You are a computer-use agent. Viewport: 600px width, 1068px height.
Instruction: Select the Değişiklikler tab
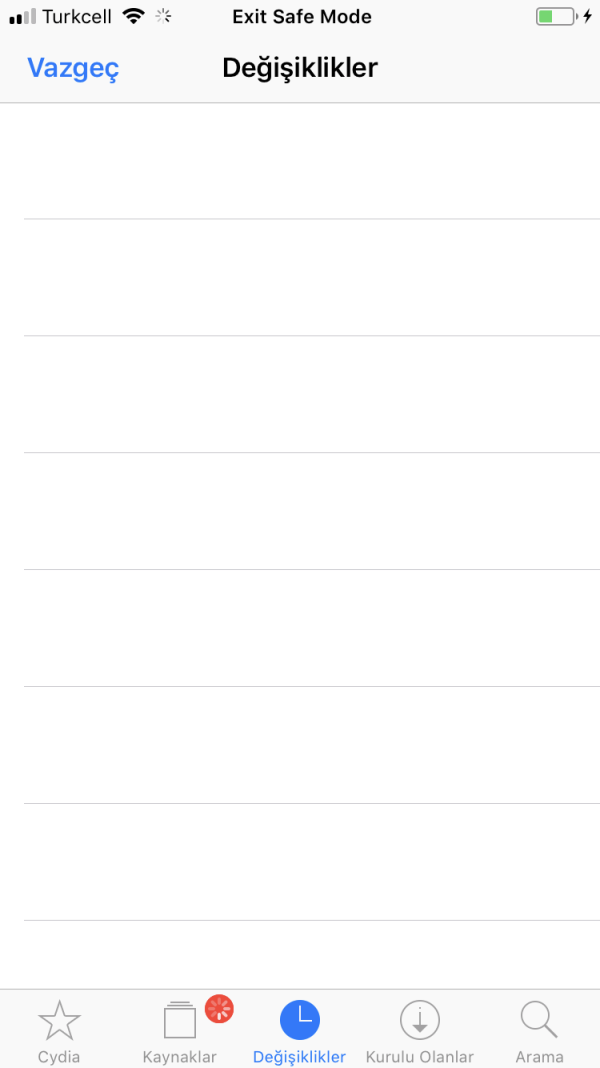[299, 1030]
